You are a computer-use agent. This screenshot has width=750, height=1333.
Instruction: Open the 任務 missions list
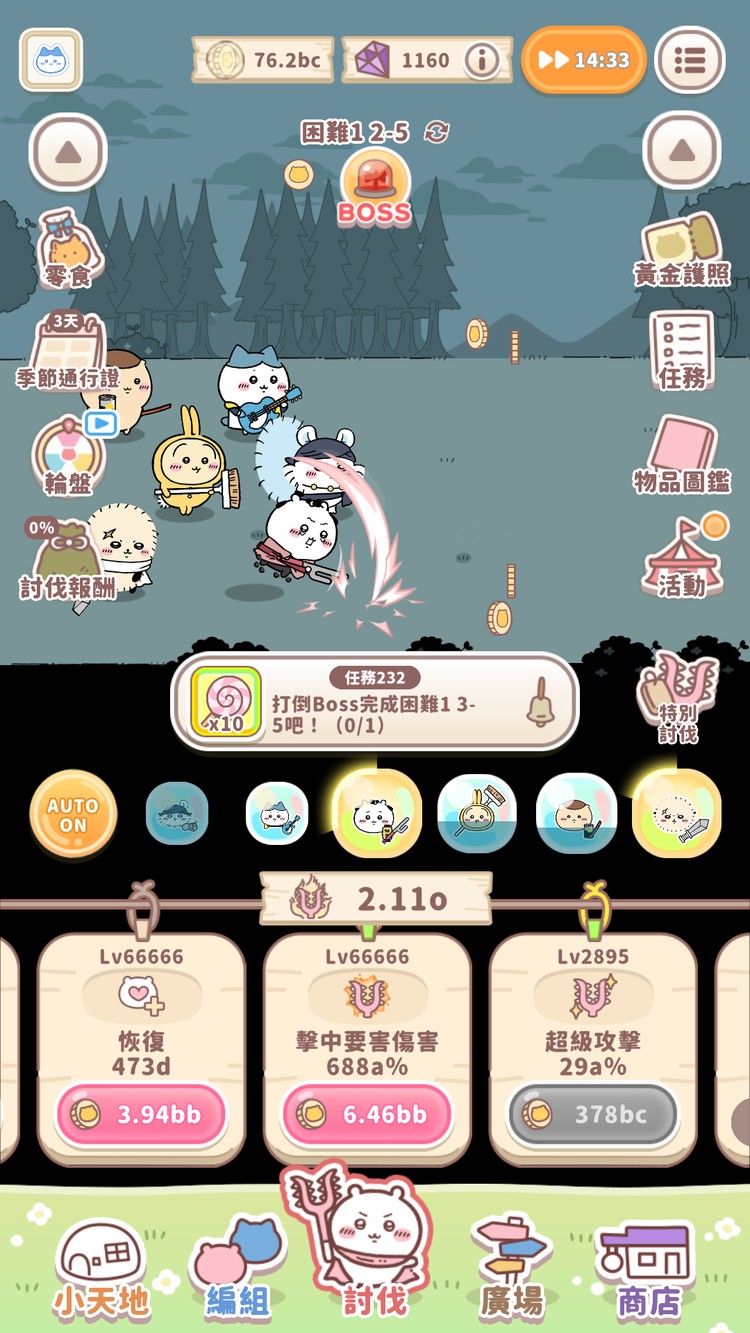pyautogui.click(x=682, y=350)
